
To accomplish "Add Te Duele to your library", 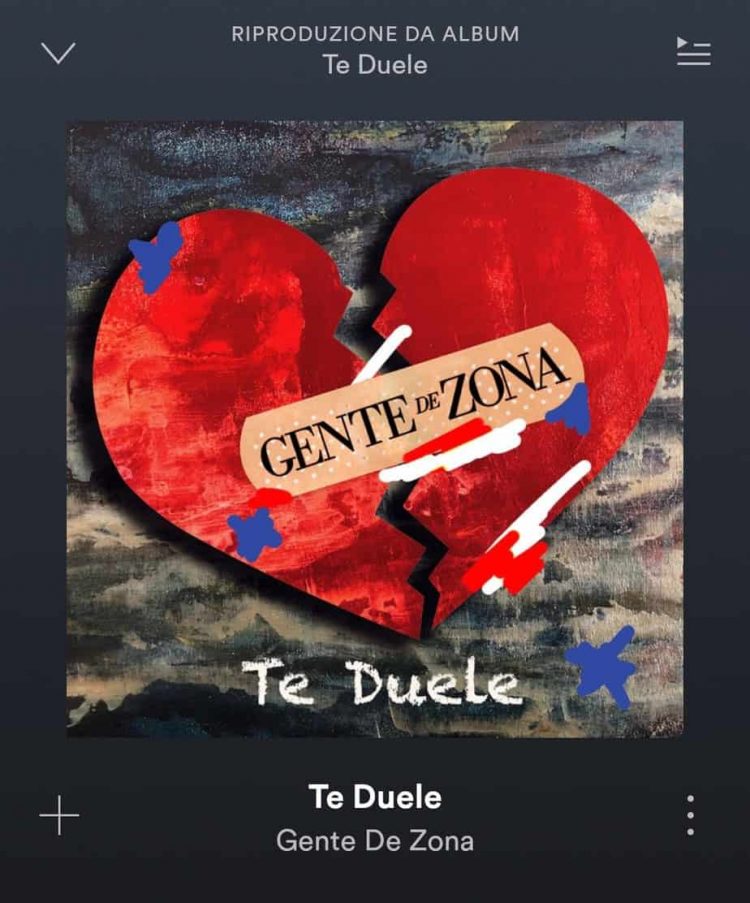I will click(x=59, y=816).
